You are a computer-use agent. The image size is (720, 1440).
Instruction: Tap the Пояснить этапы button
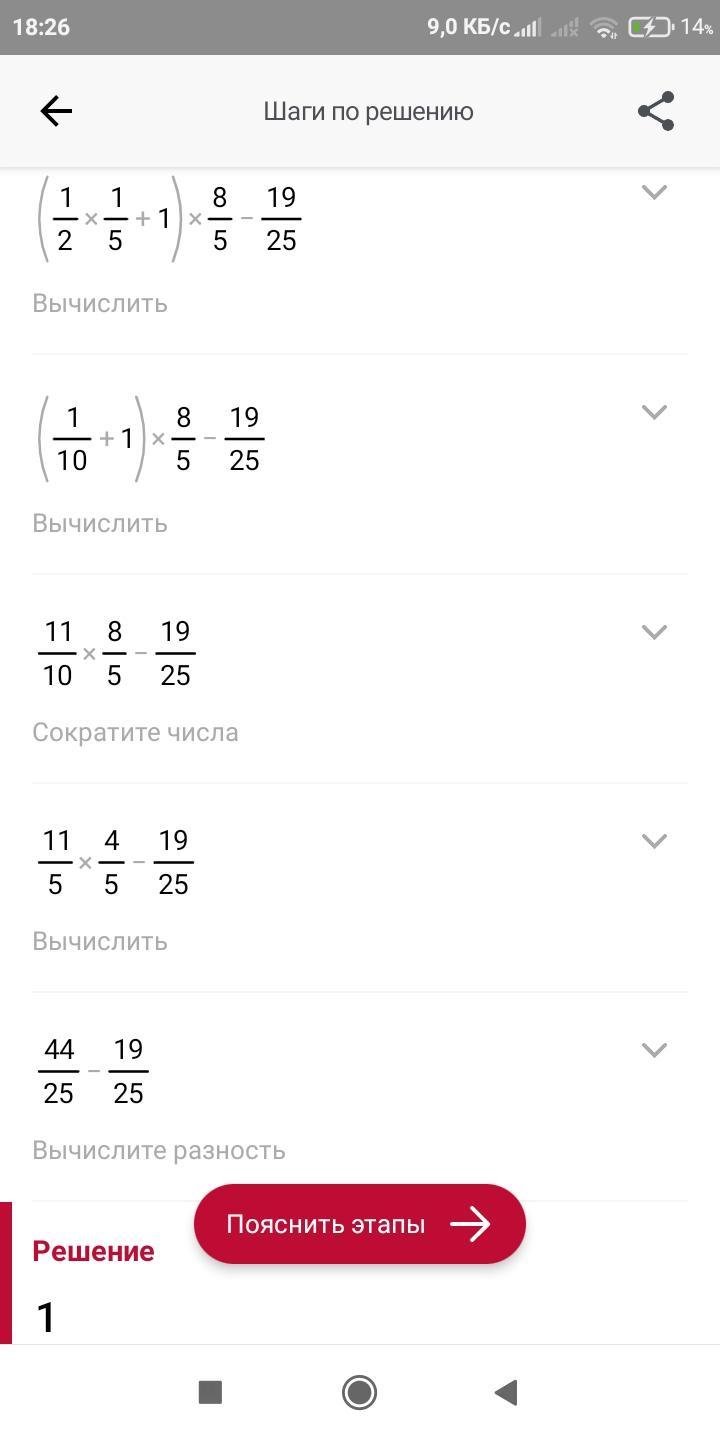359,1224
